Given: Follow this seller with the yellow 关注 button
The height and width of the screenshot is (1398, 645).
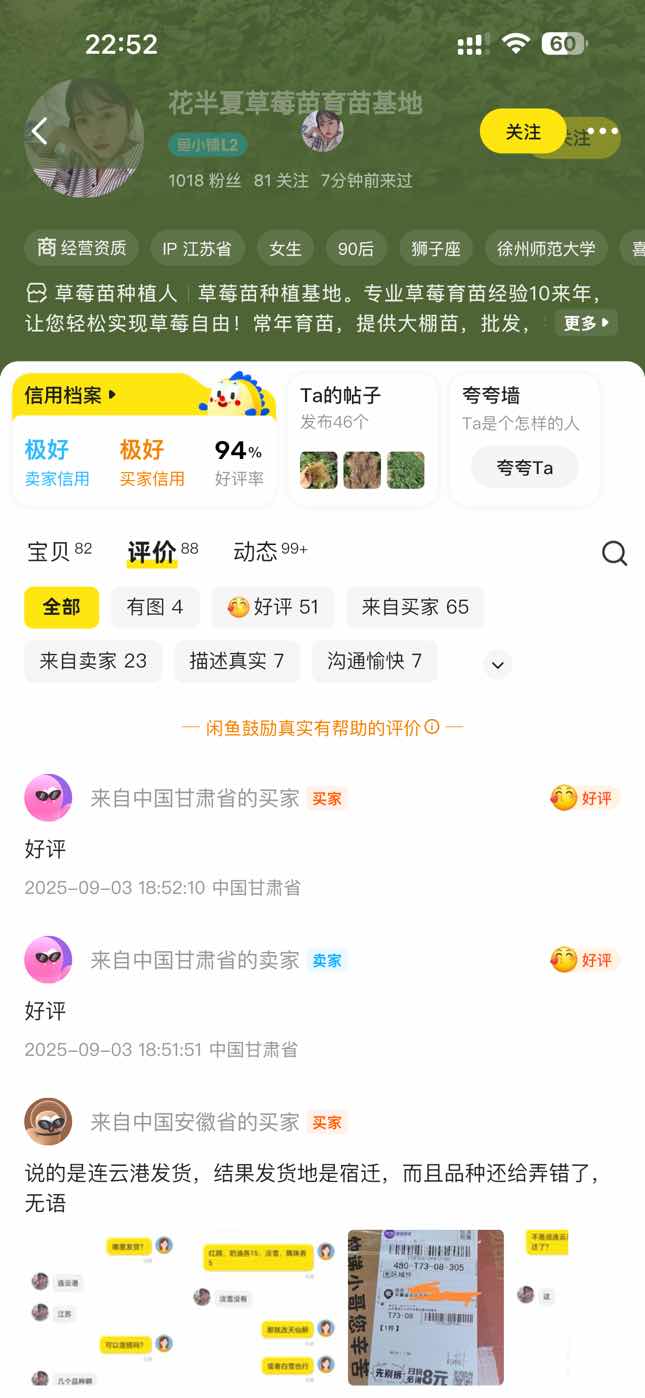Looking at the screenshot, I should (x=522, y=131).
